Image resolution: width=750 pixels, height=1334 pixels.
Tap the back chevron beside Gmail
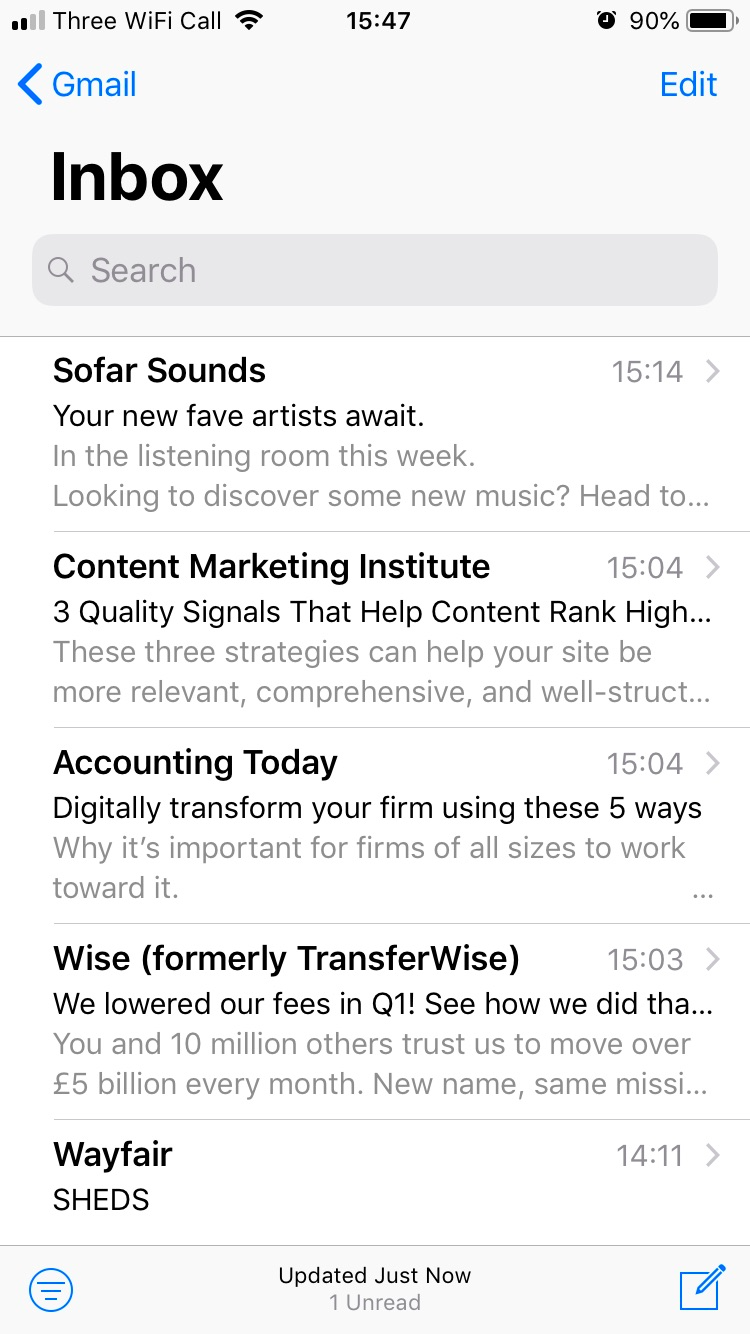(x=28, y=85)
